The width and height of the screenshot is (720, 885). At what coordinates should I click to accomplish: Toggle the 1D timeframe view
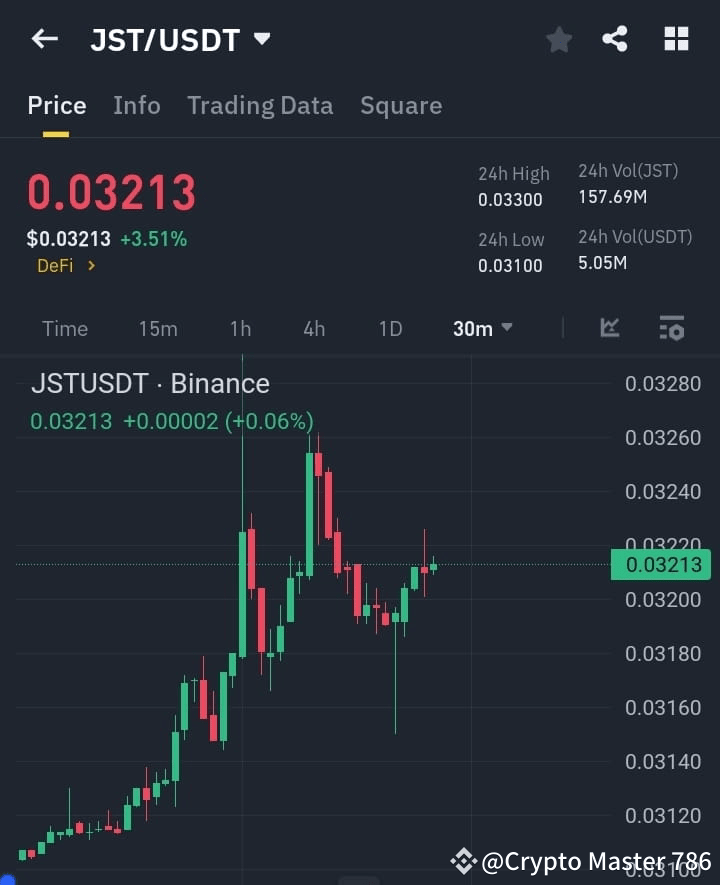tap(390, 327)
